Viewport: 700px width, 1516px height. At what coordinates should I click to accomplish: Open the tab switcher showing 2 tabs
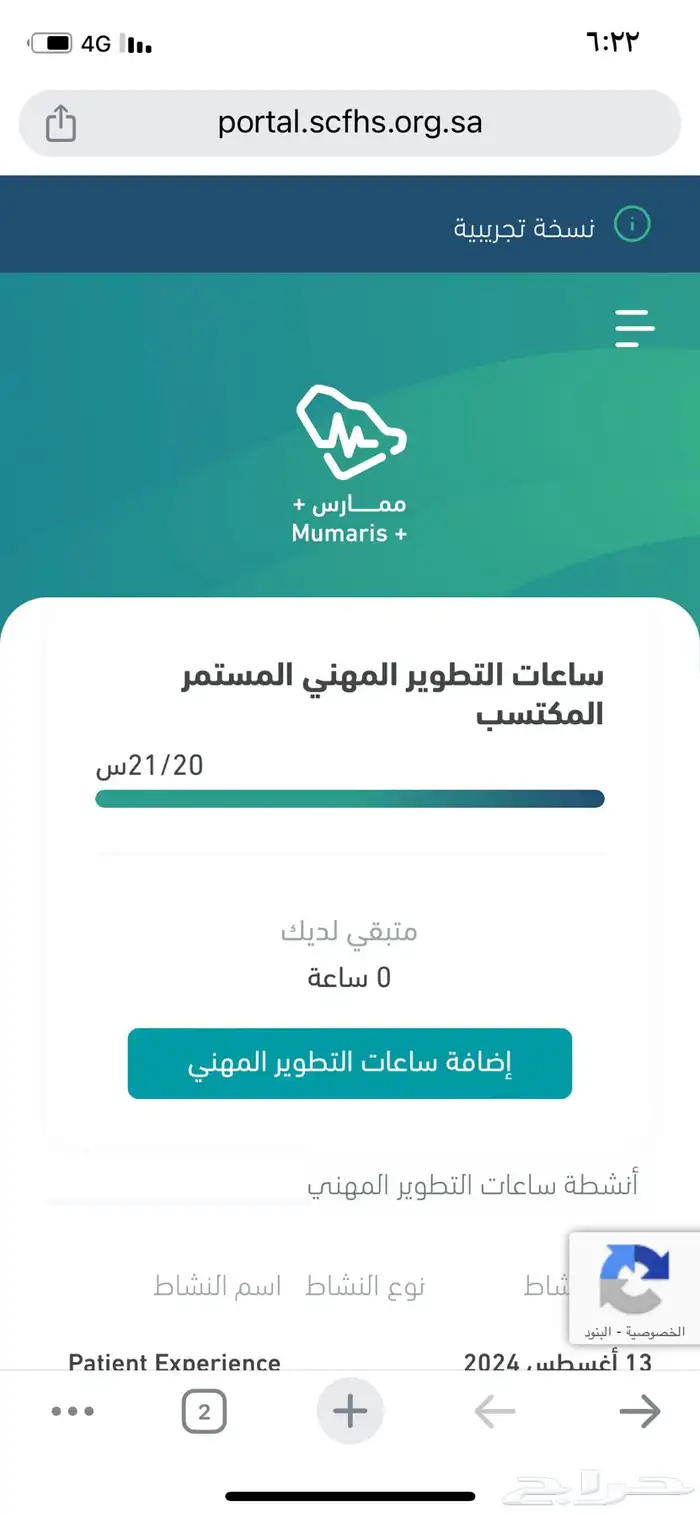[x=204, y=1412]
